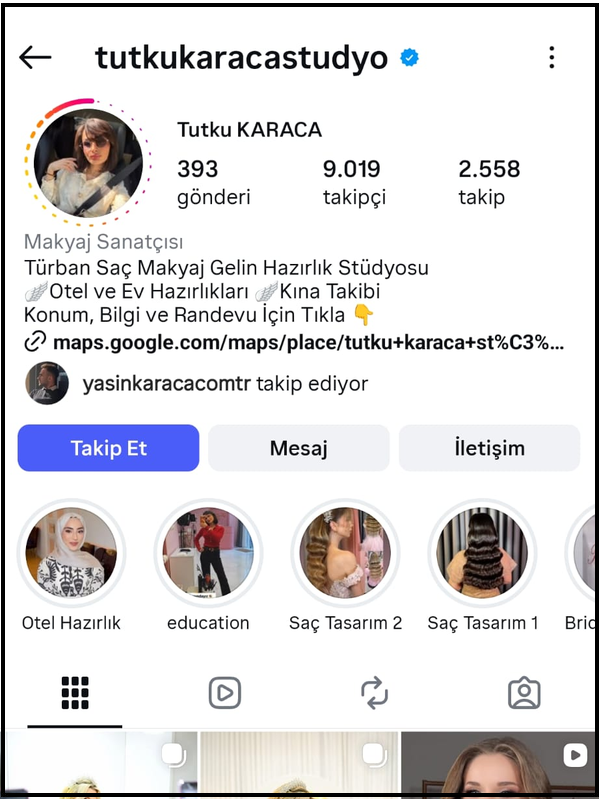Switch to the posts grid tab

[75, 692]
